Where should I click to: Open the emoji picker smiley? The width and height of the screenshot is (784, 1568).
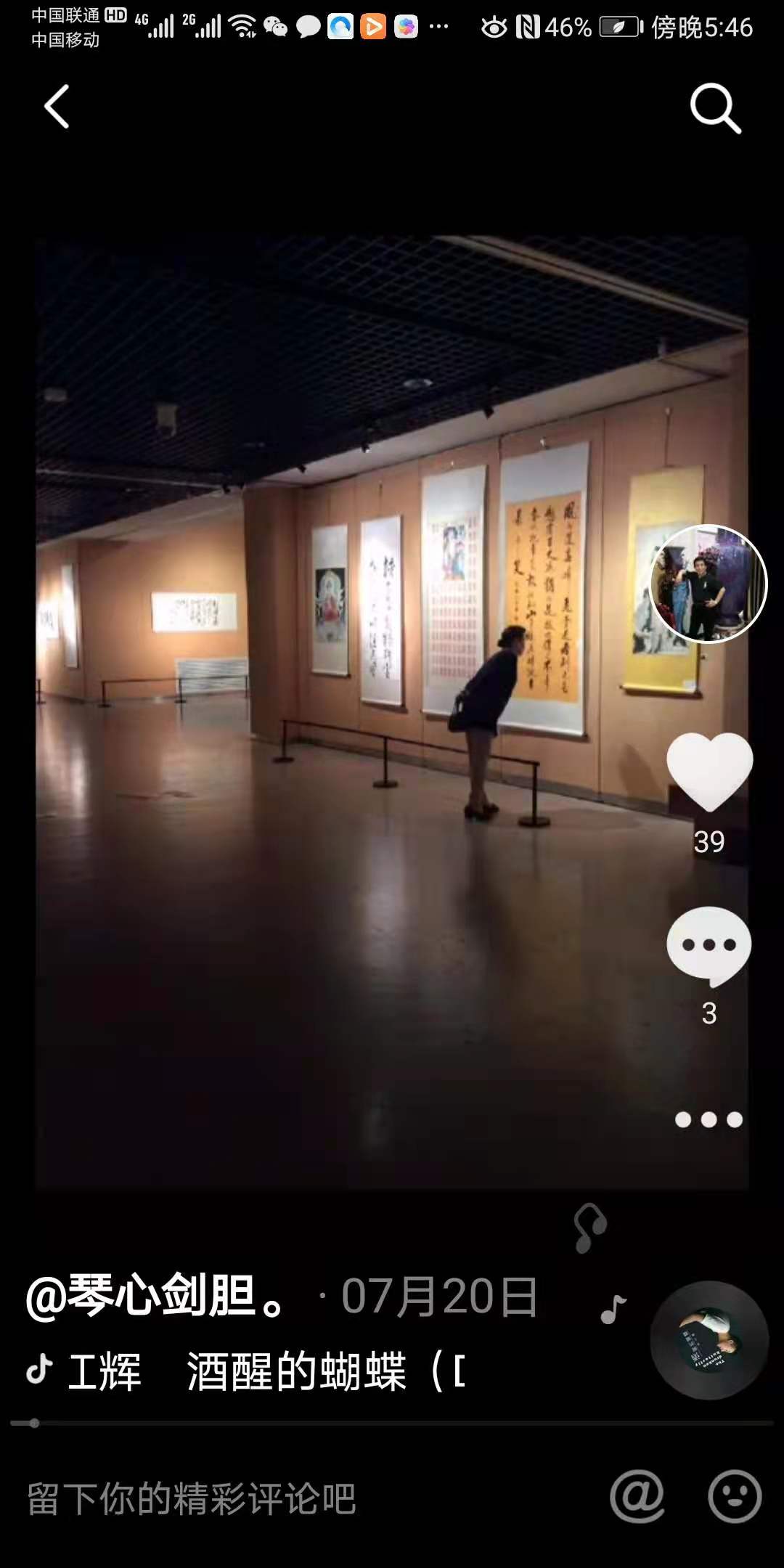point(734,1497)
